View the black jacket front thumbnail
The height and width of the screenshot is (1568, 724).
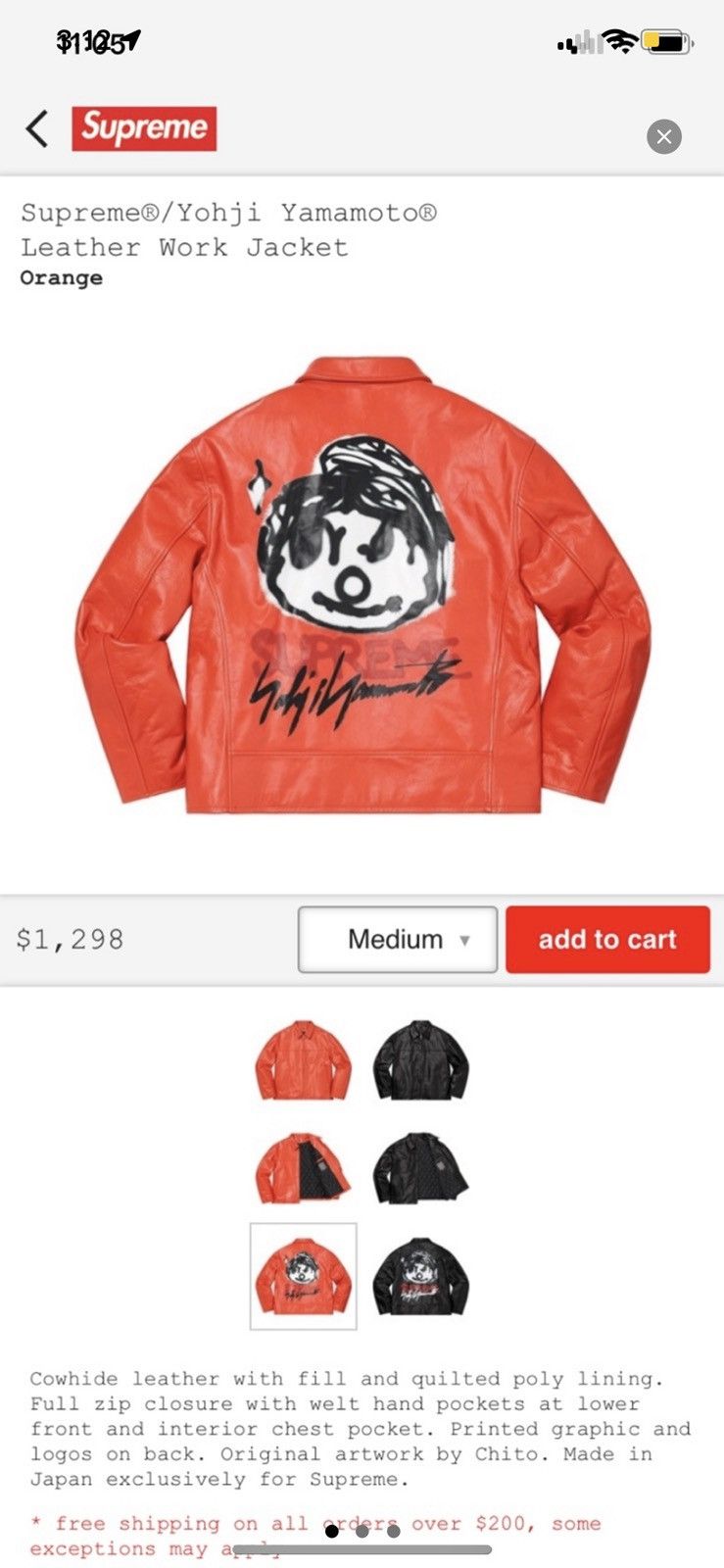point(421,1060)
